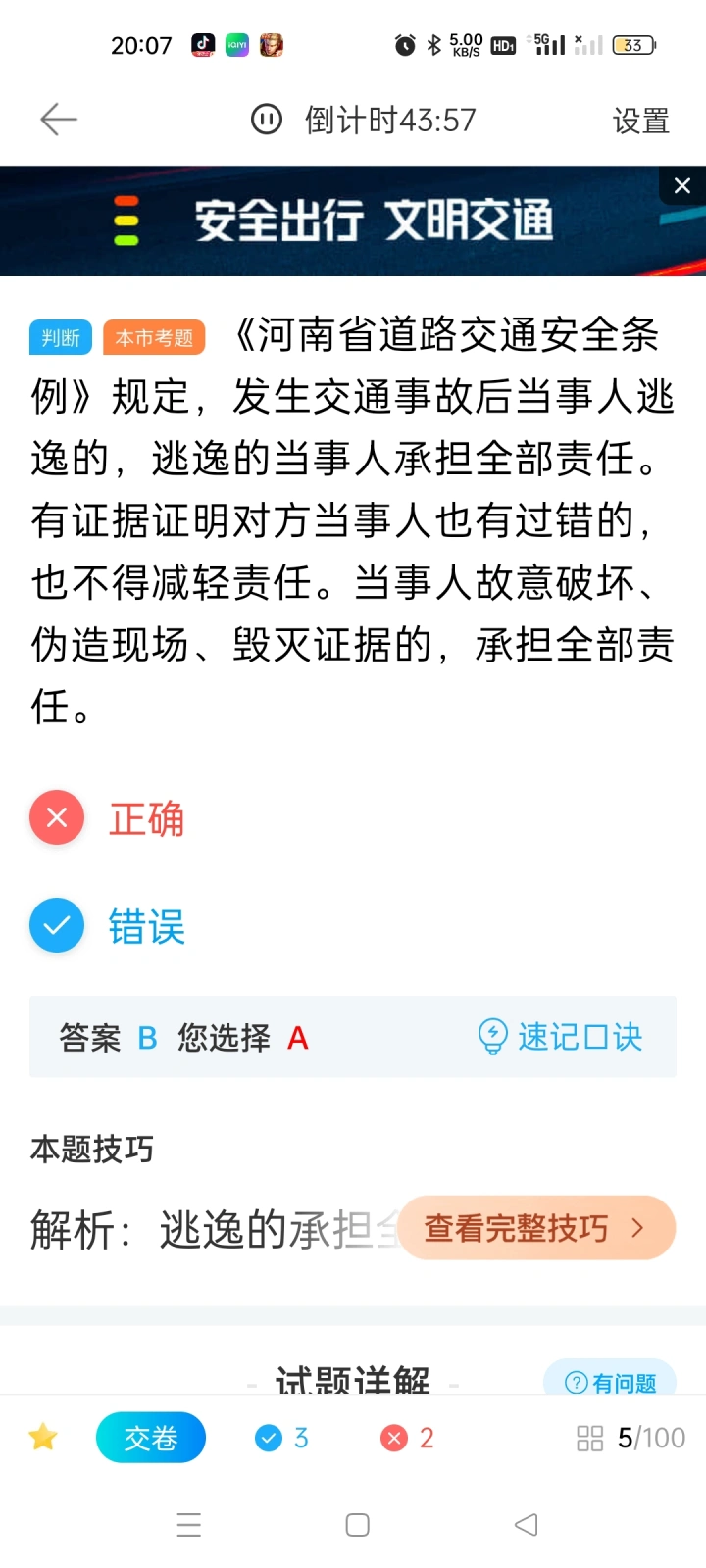
Task: Go back using the top-left arrow
Action: point(59,120)
